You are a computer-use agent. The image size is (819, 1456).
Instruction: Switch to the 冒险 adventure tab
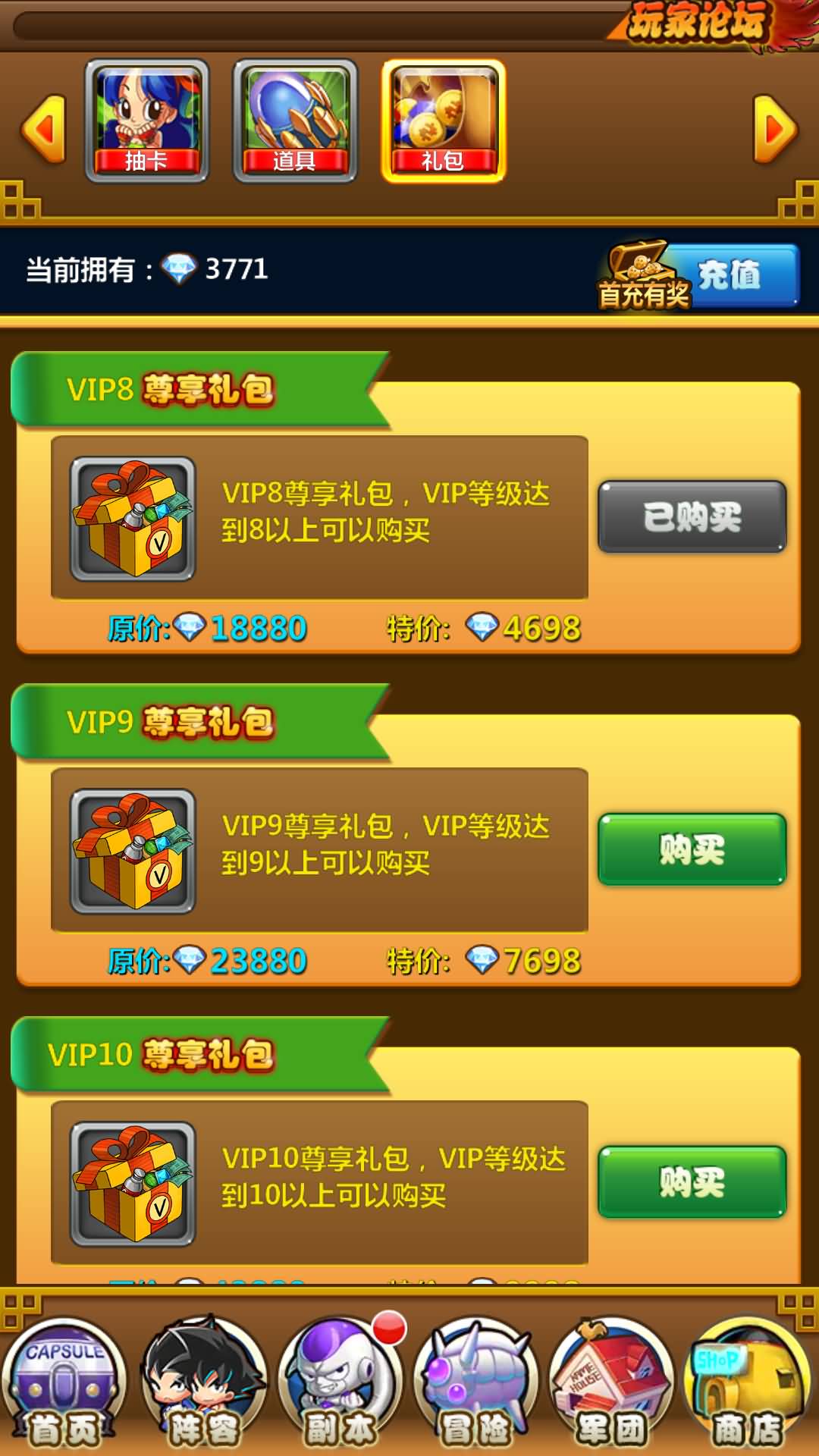coord(476,1384)
